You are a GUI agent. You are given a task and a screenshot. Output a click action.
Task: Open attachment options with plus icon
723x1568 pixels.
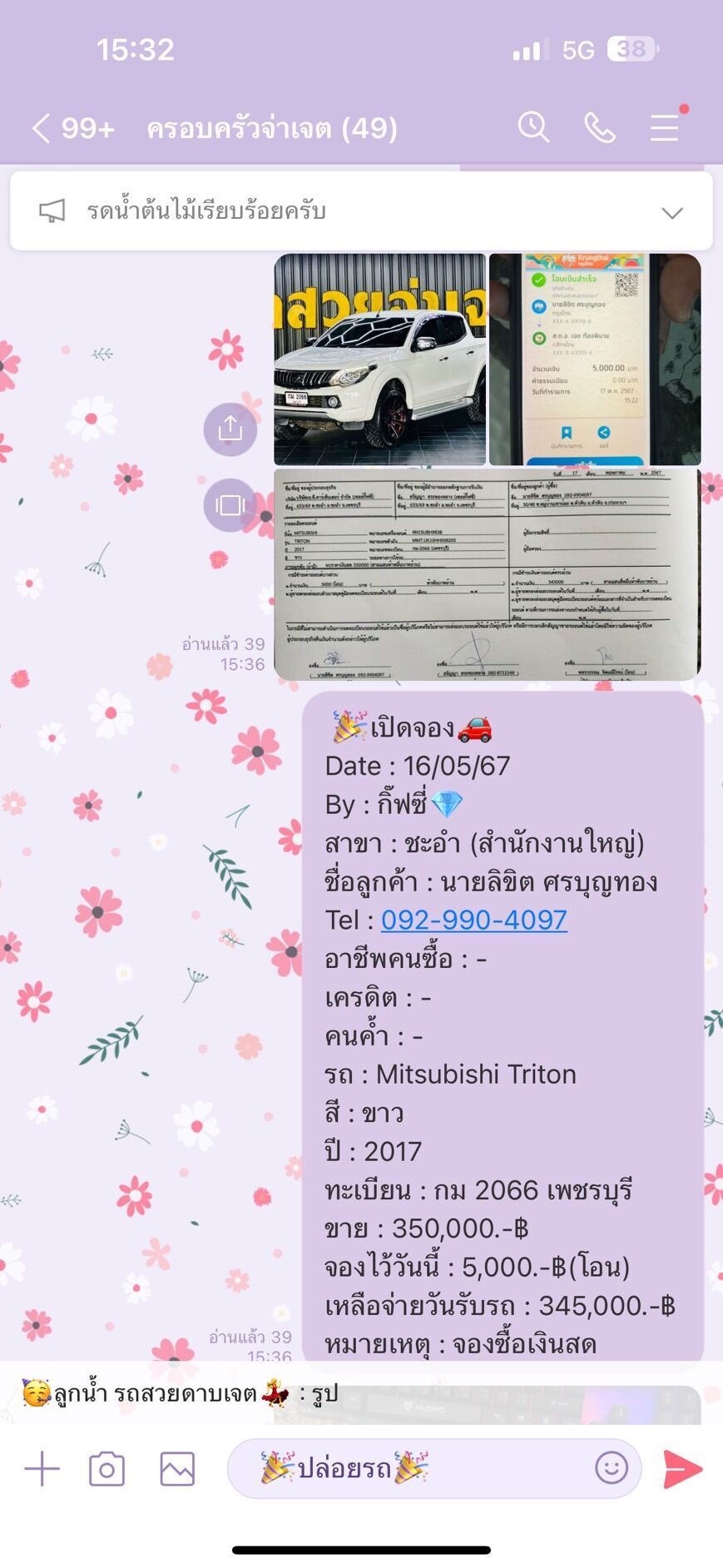pyautogui.click(x=42, y=1469)
